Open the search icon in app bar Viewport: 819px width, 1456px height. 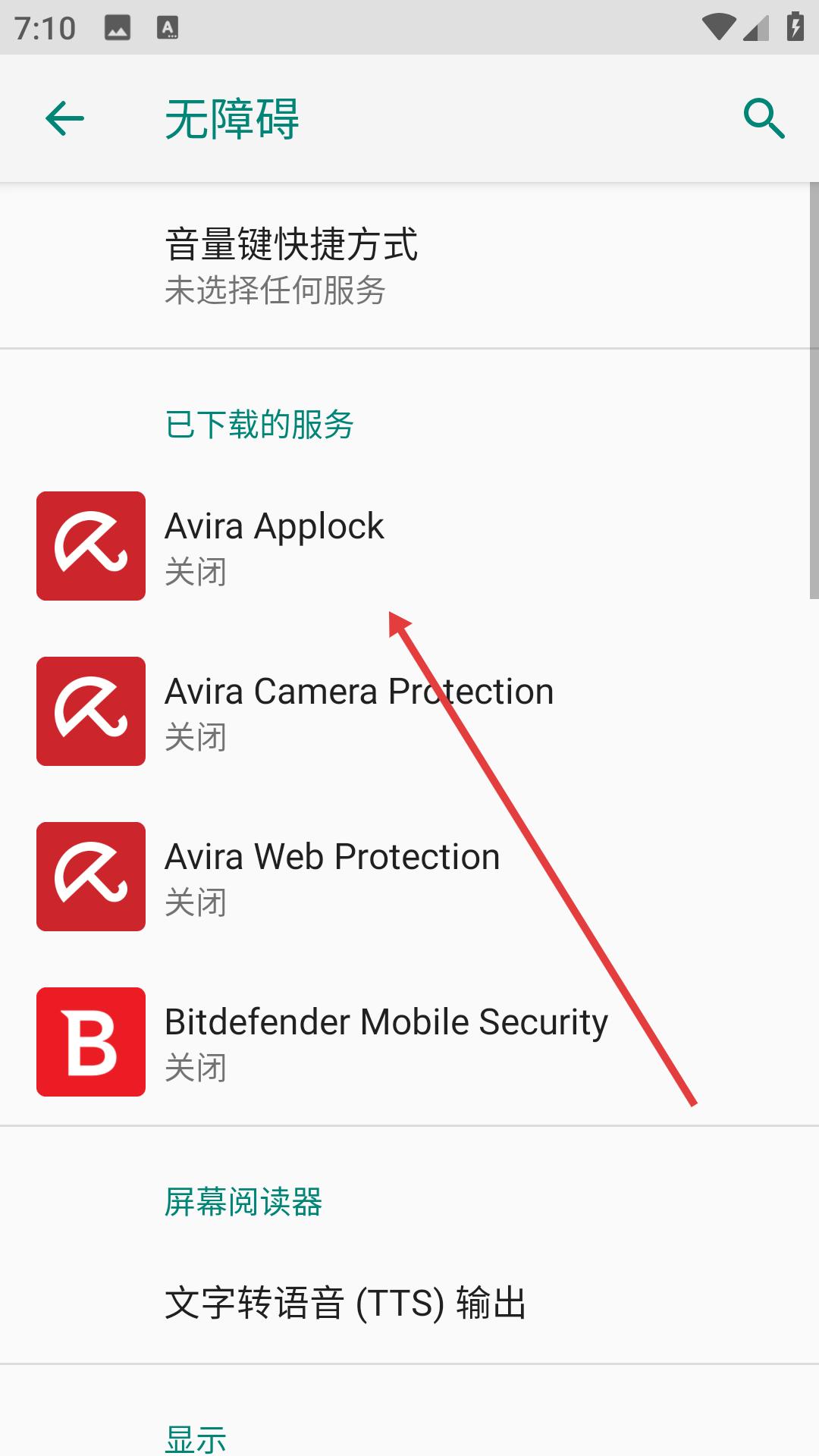(764, 119)
